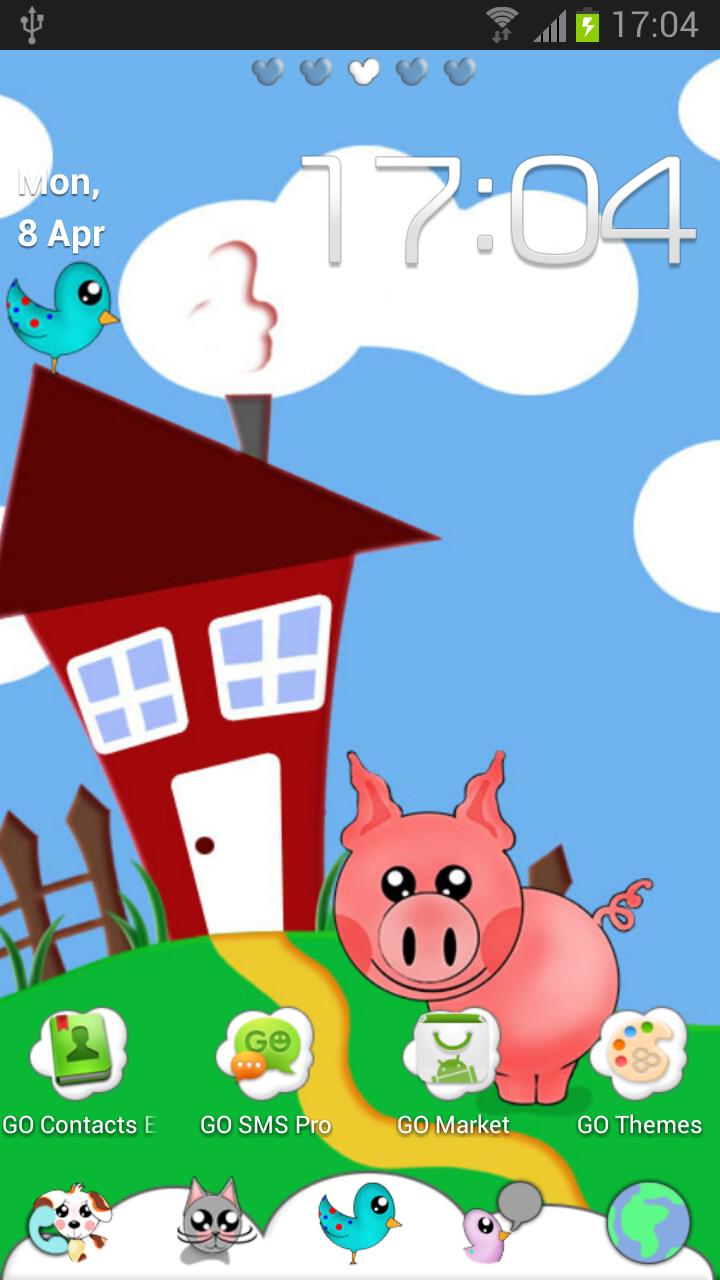The image size is (720, 1280).
Task: Tap the gray cat icon in dock
Action: [x=210, y=1222]
